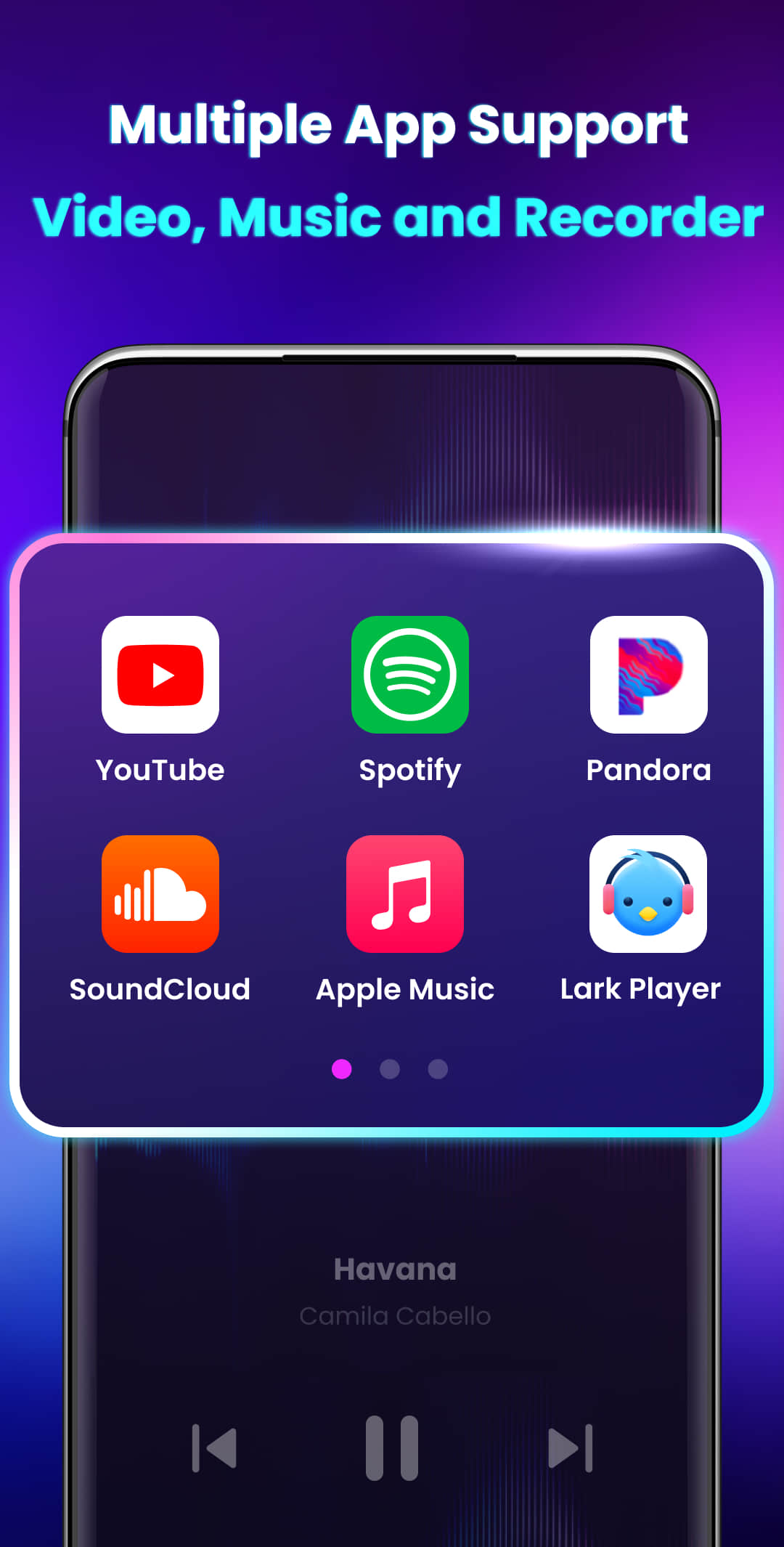The height and width of the screenshot is (1547, 784).
Task: Select the third page indicator dot
Action: [x=436, y=1068]
